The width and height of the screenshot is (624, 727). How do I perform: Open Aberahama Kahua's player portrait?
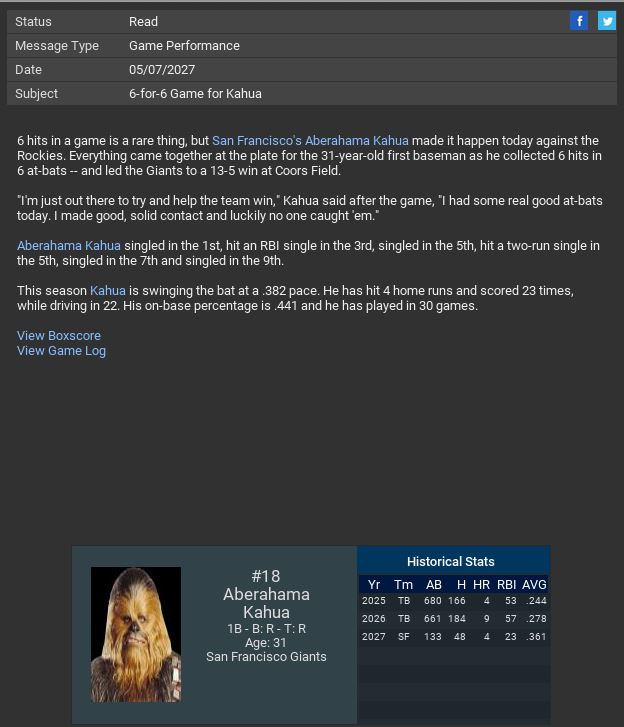136,634
